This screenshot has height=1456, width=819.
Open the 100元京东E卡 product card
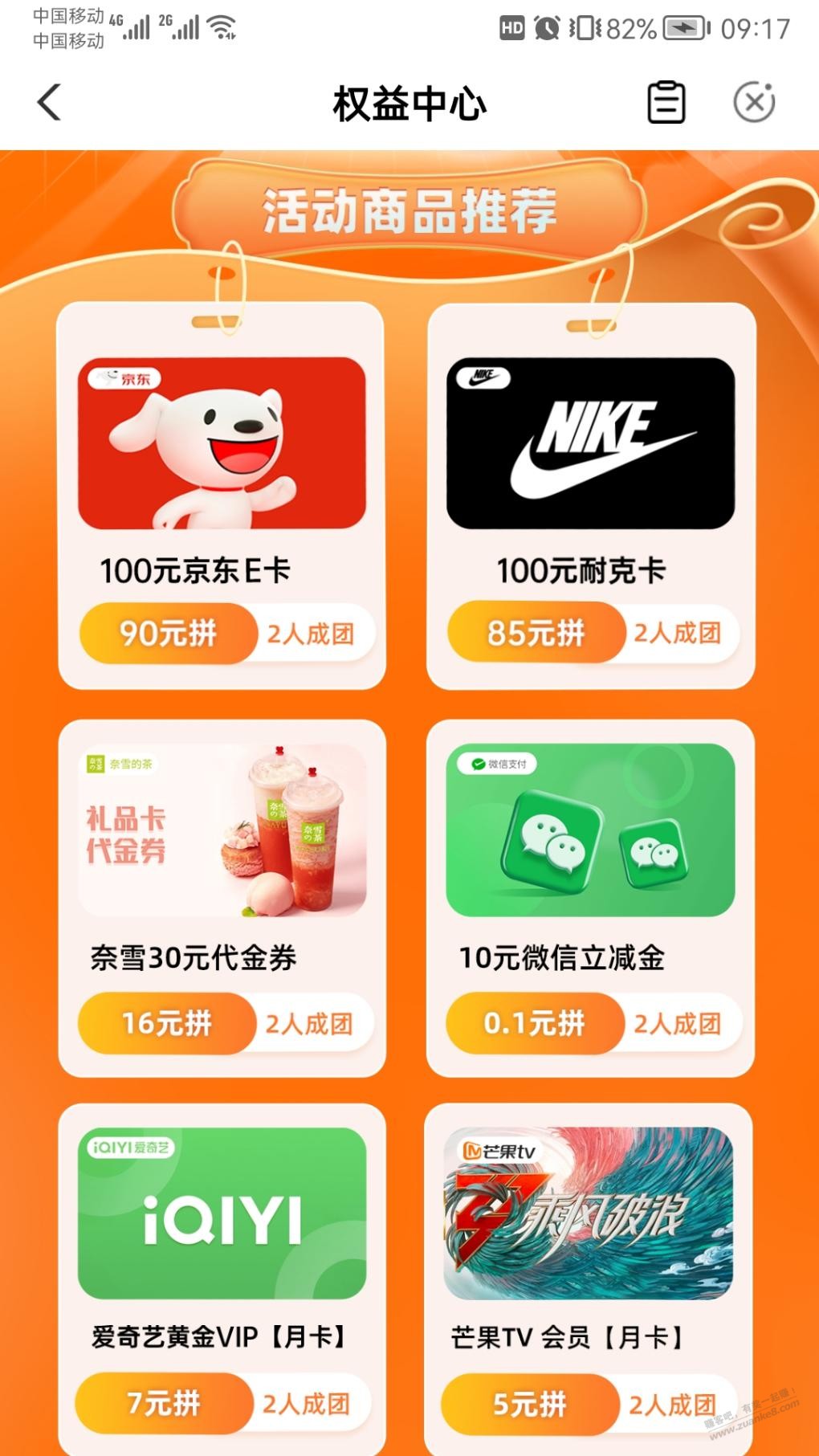(x=222, y=496)
